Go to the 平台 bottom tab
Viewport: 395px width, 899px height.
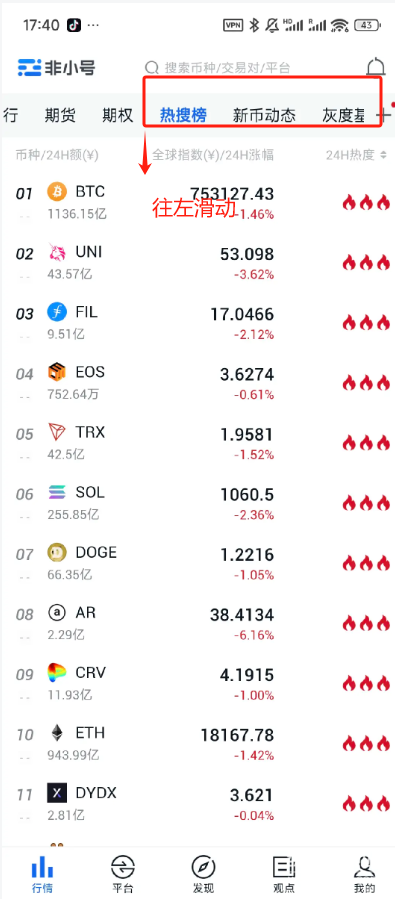(x=123, y=874)
